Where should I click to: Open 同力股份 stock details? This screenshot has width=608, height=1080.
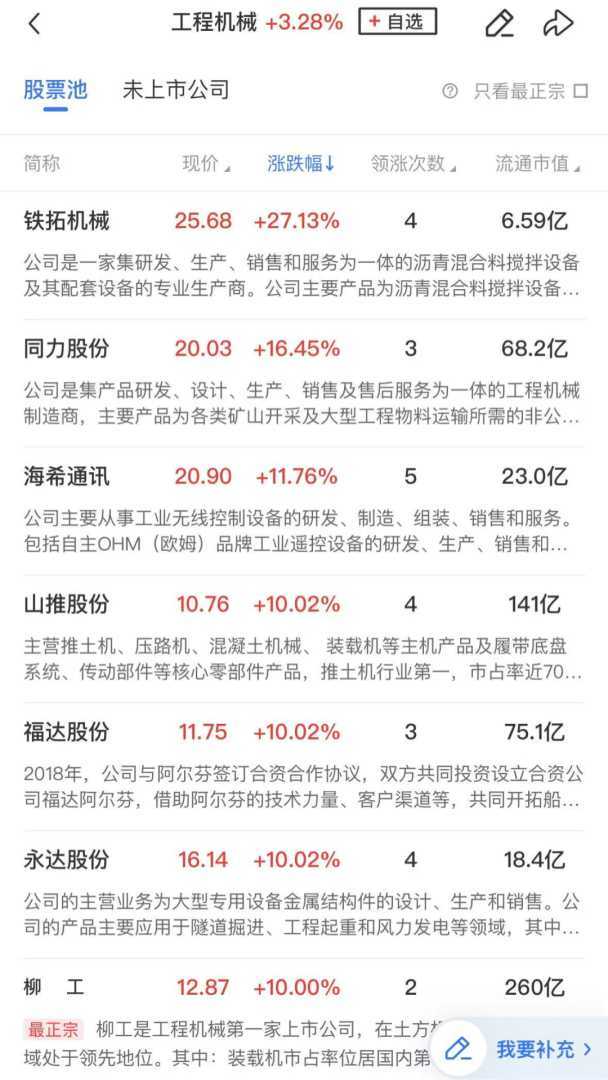point(67,349)
